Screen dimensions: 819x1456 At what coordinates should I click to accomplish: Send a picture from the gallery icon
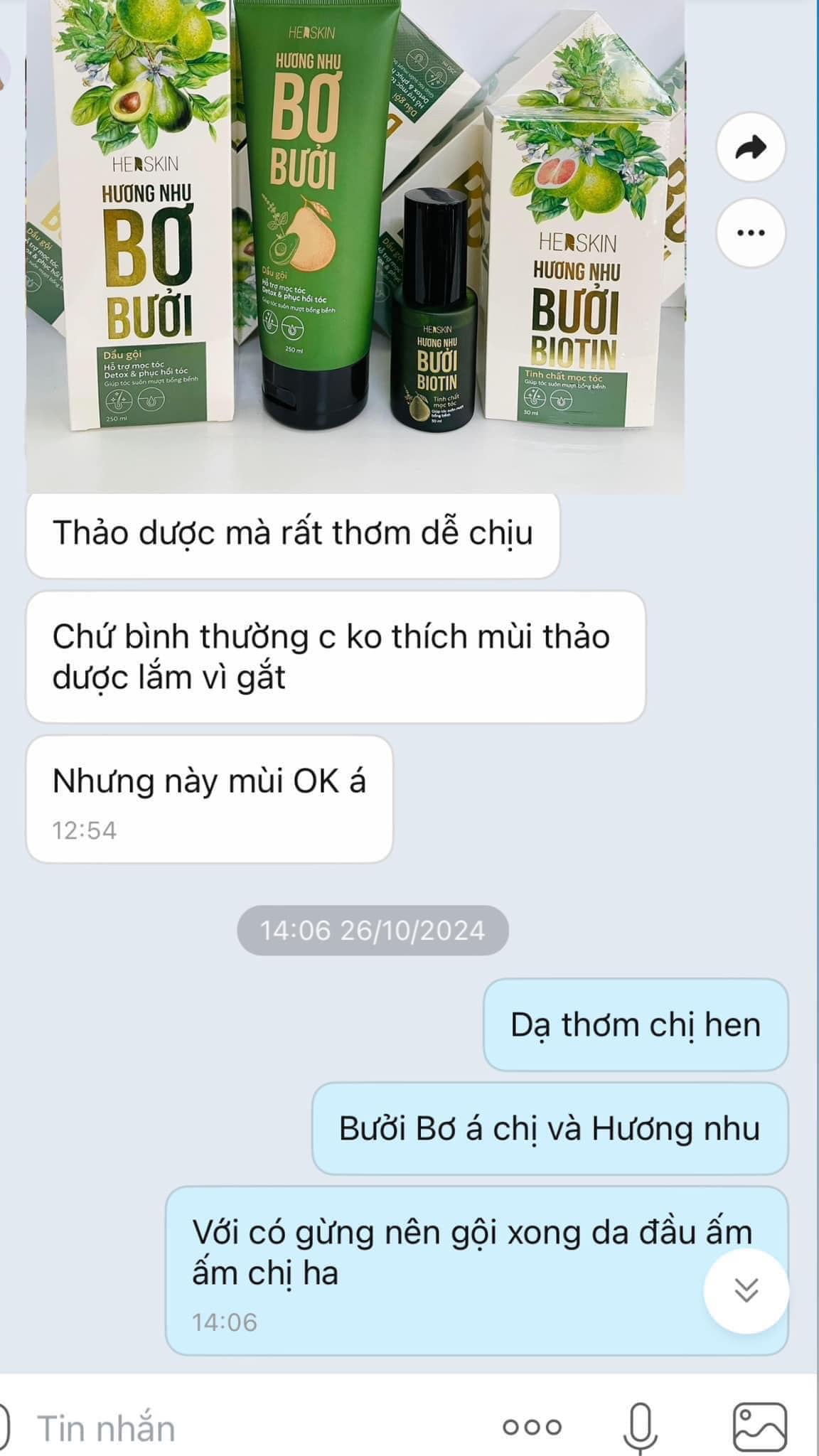point(759,1426)
